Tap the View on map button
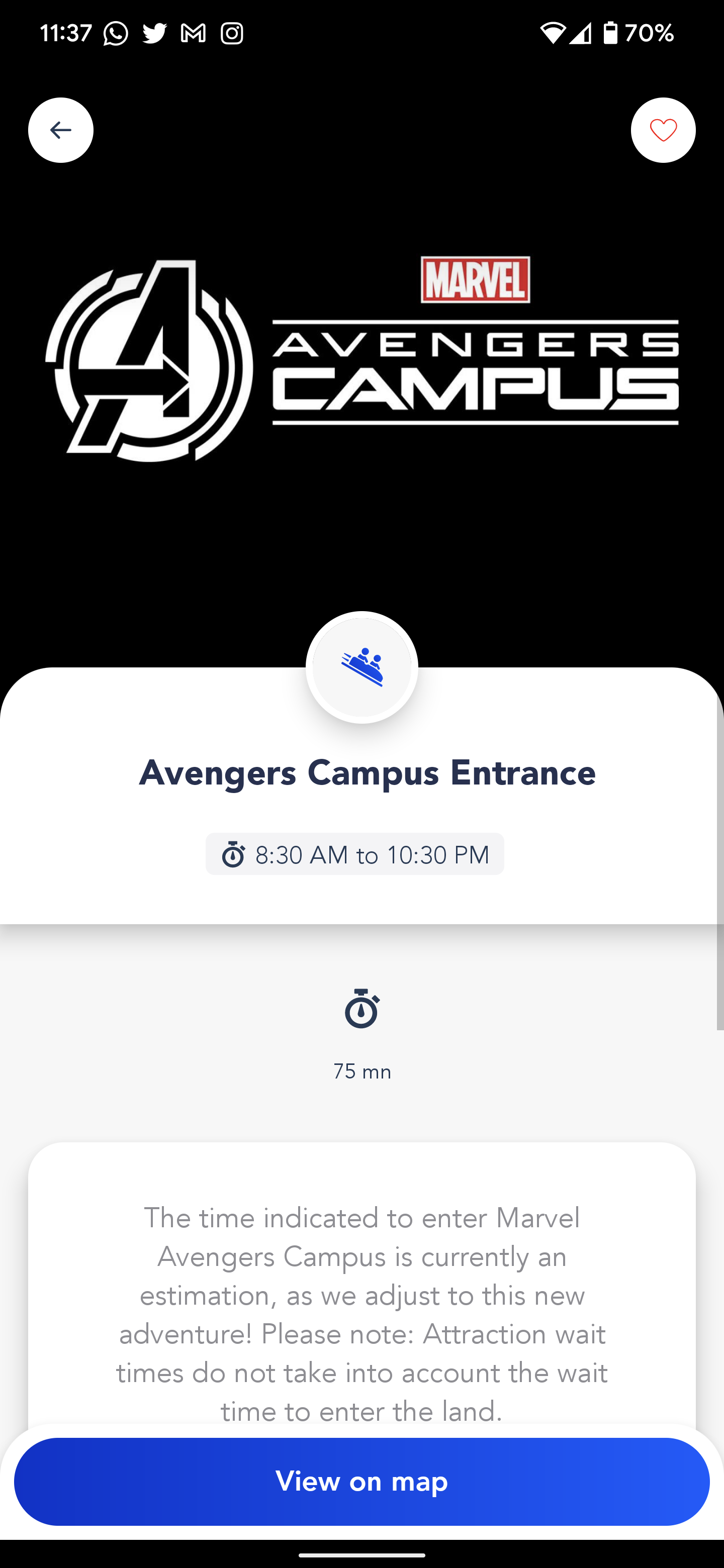Screen dimensions: 724x1568 click(361, 1481)
